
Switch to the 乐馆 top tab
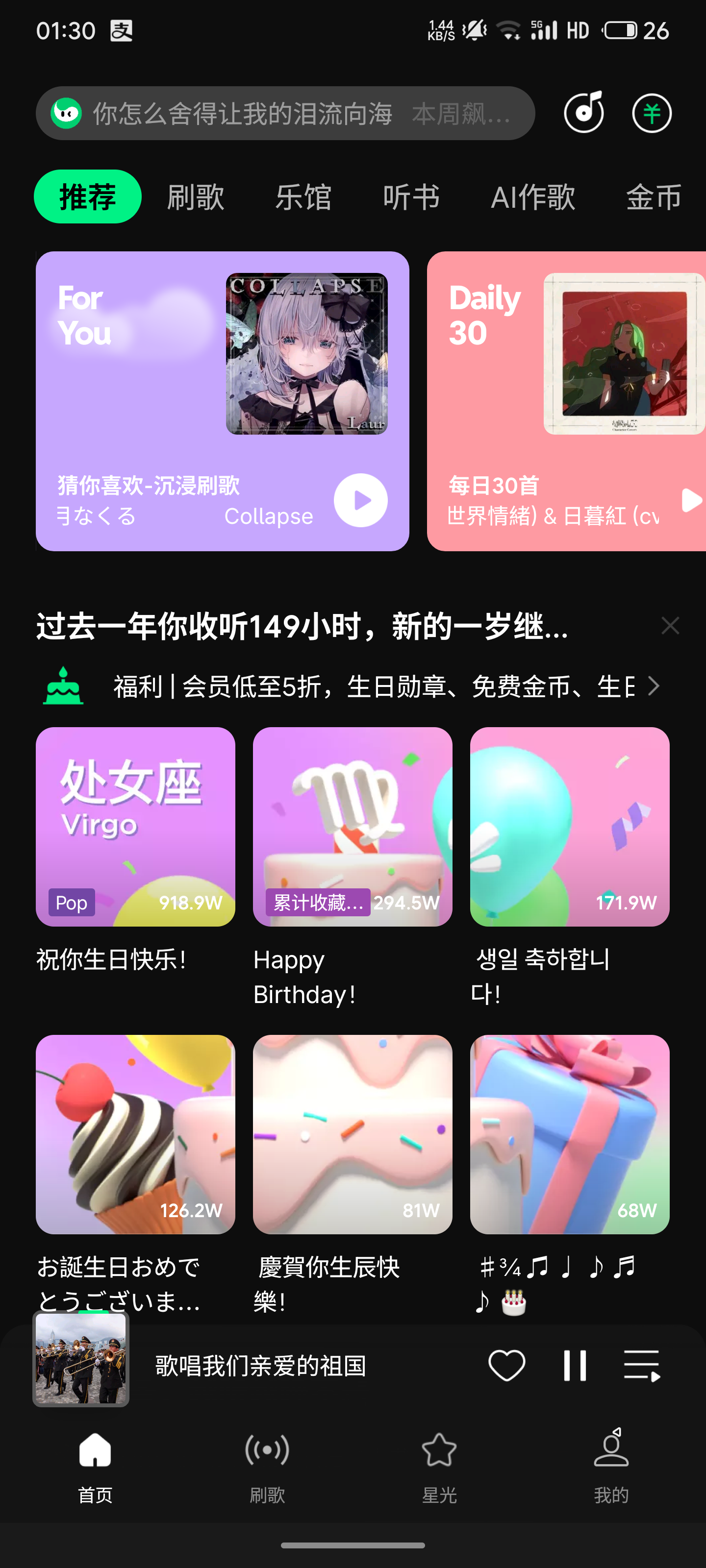(x=303, y=196)
